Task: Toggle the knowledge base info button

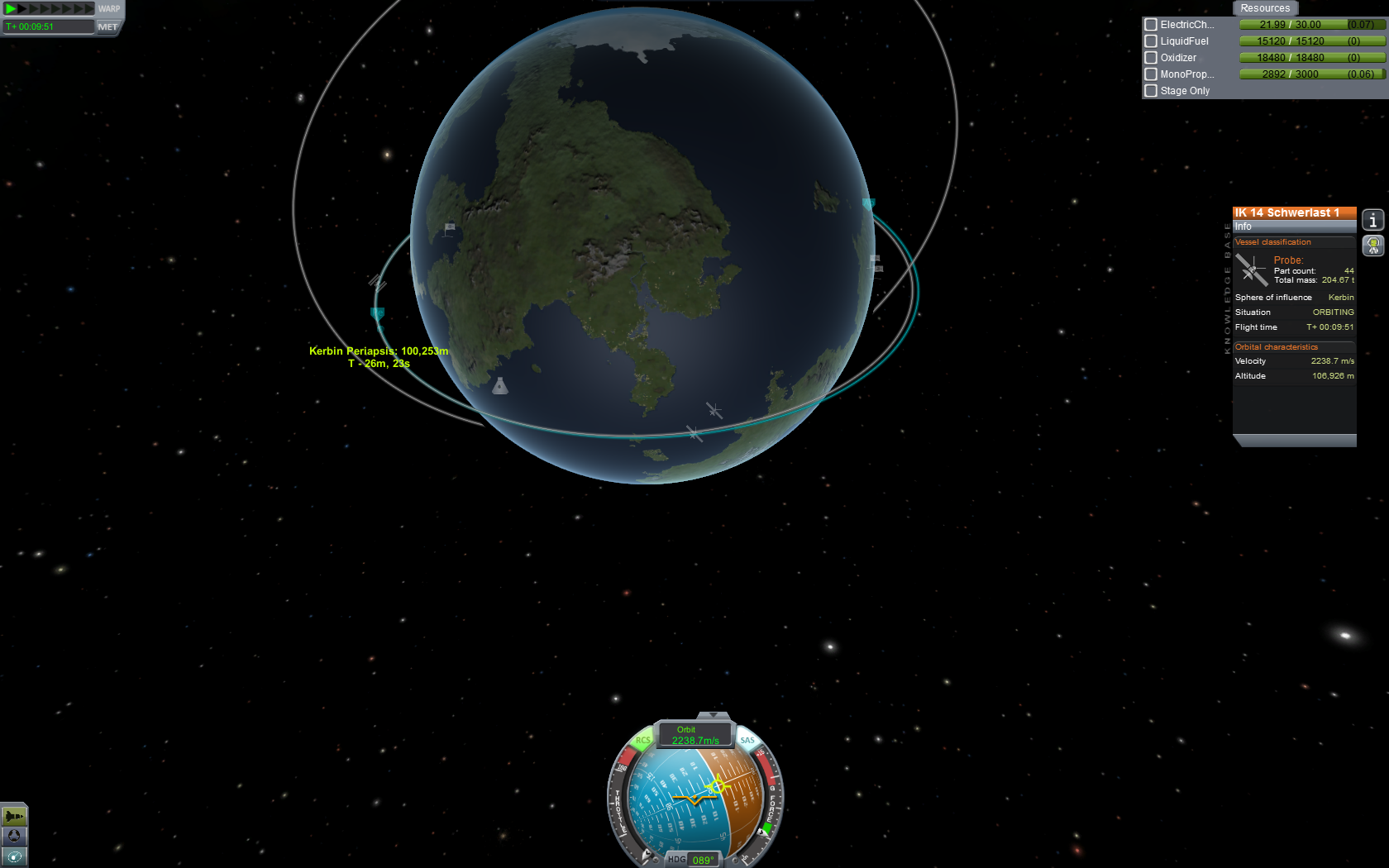Action: 1372,220
